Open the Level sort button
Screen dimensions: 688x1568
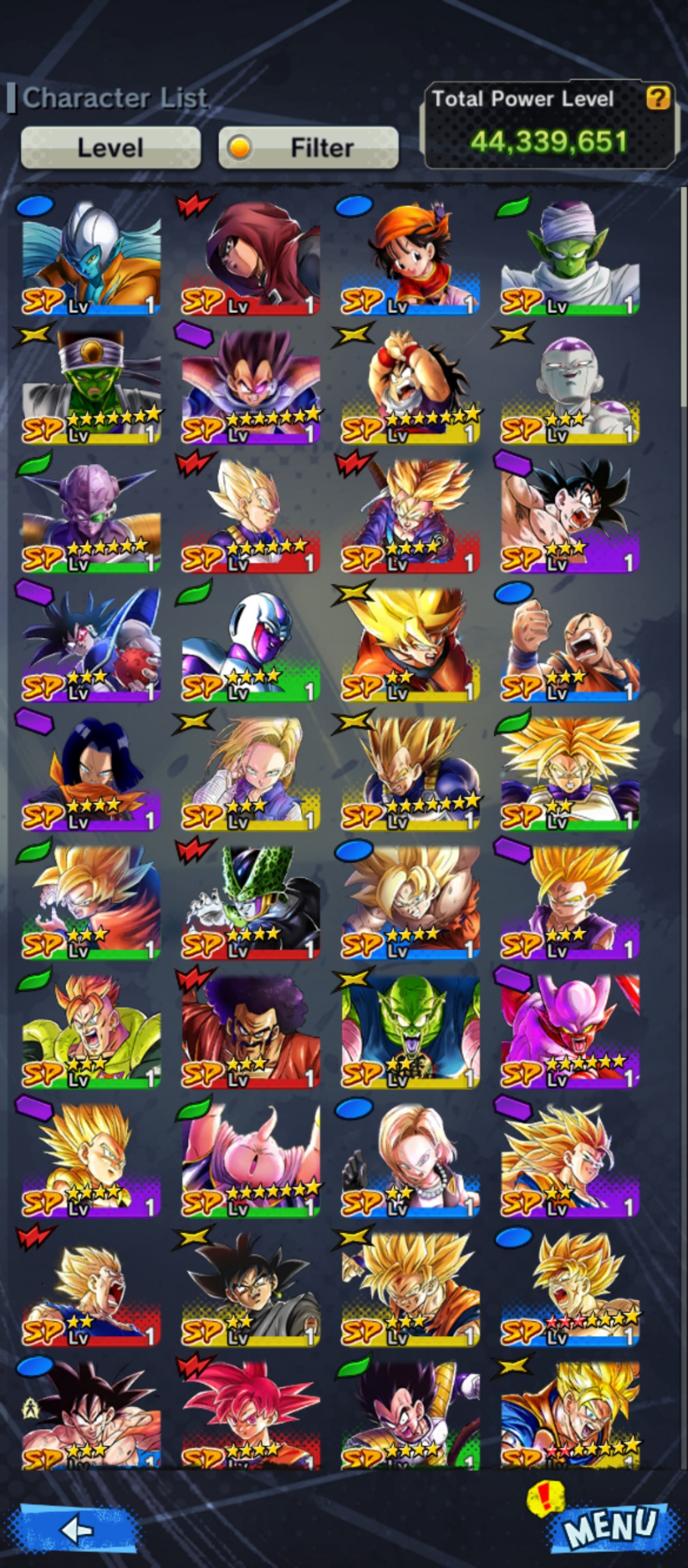point(111,147)
